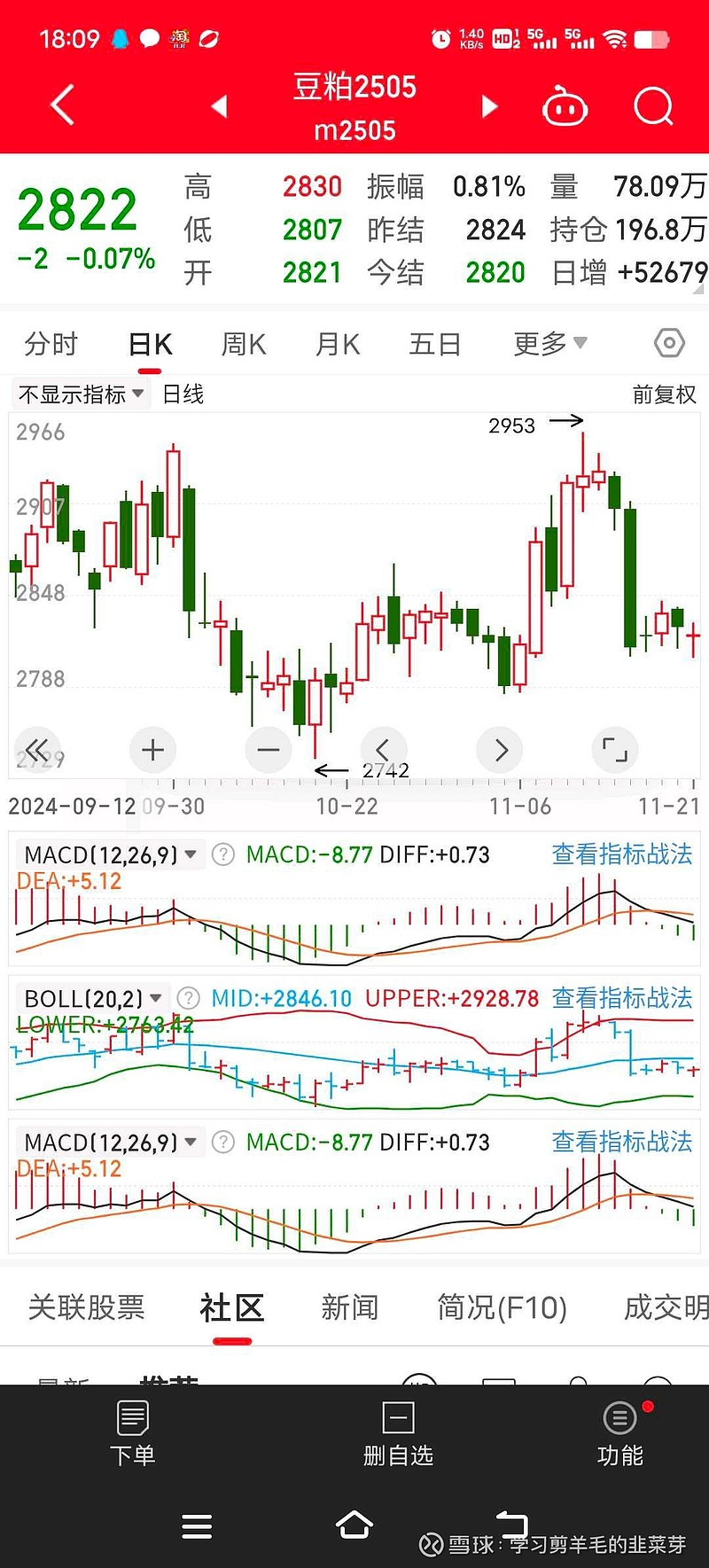709x1568 pixels.
Task: Click the crosshair target icon beside 五日
Action: [669, 342]
